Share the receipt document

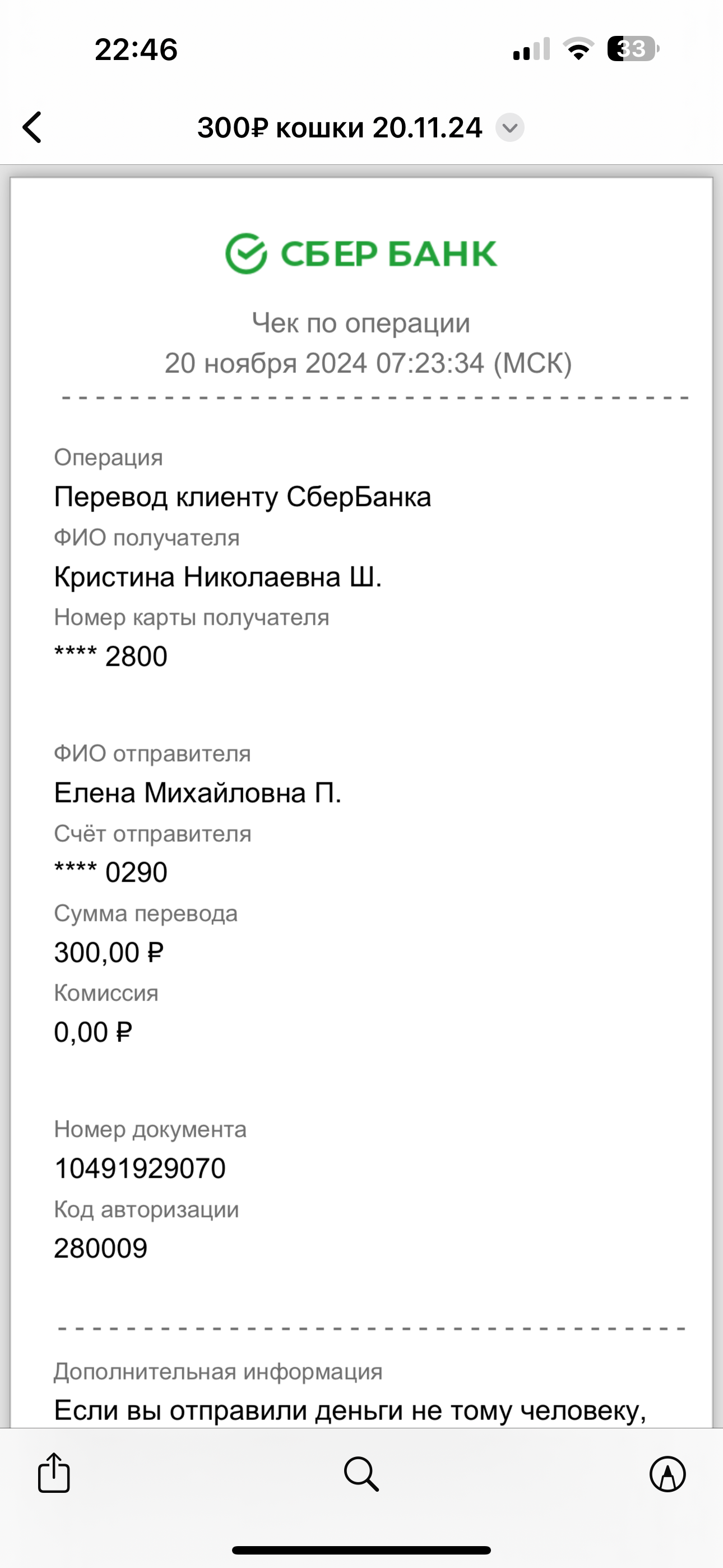(54, 1473)
